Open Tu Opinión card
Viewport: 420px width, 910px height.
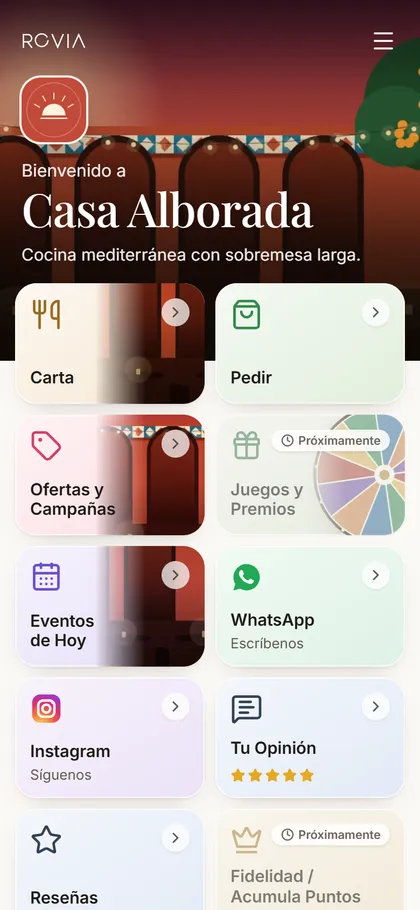310,738
